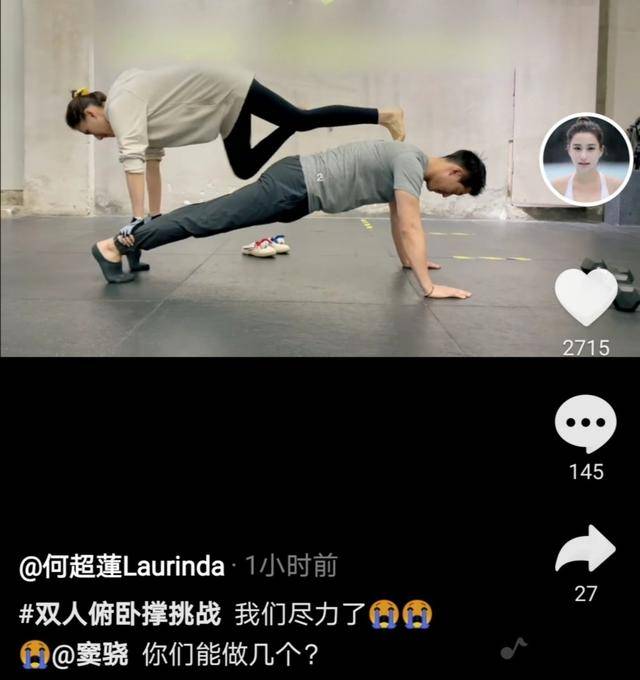The width and height of the screenshot is (640, 680).
Task: Like this video with the heart
Action: coord(586,296)
